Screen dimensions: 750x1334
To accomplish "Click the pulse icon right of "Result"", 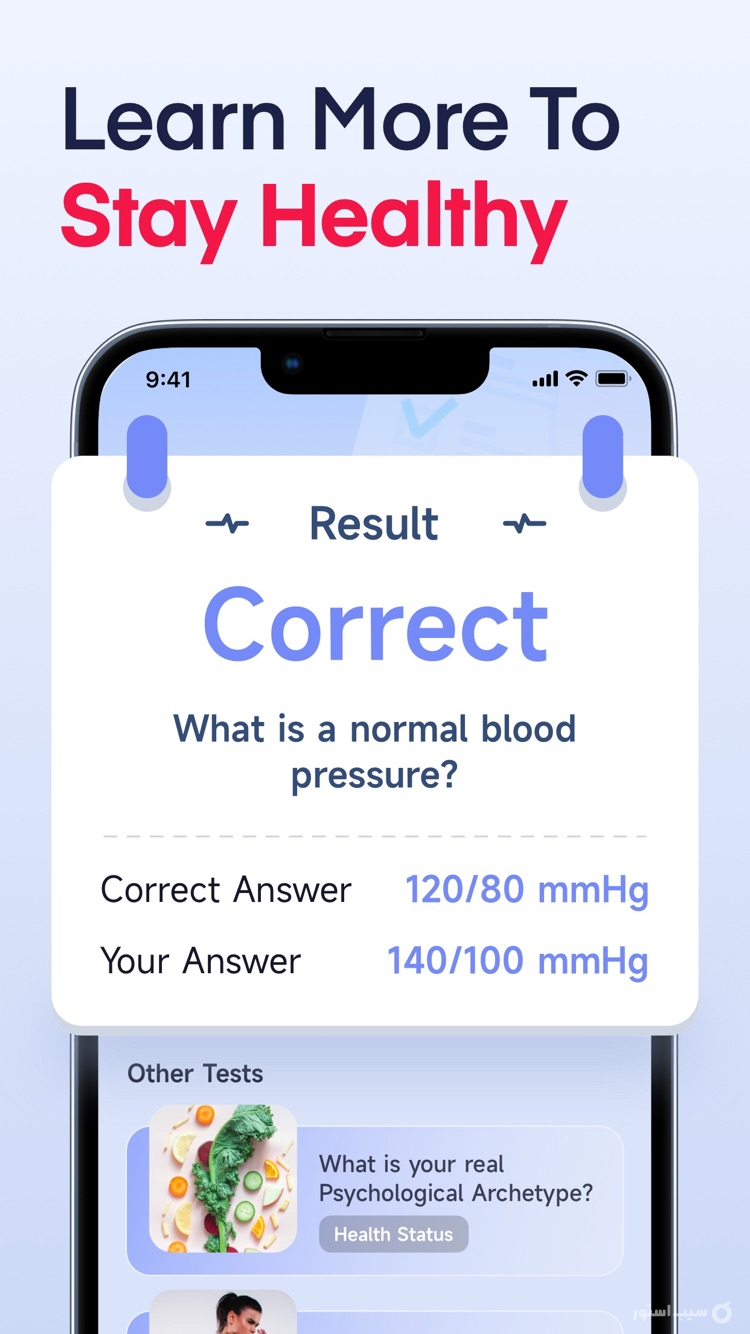I will pos(524,522).
